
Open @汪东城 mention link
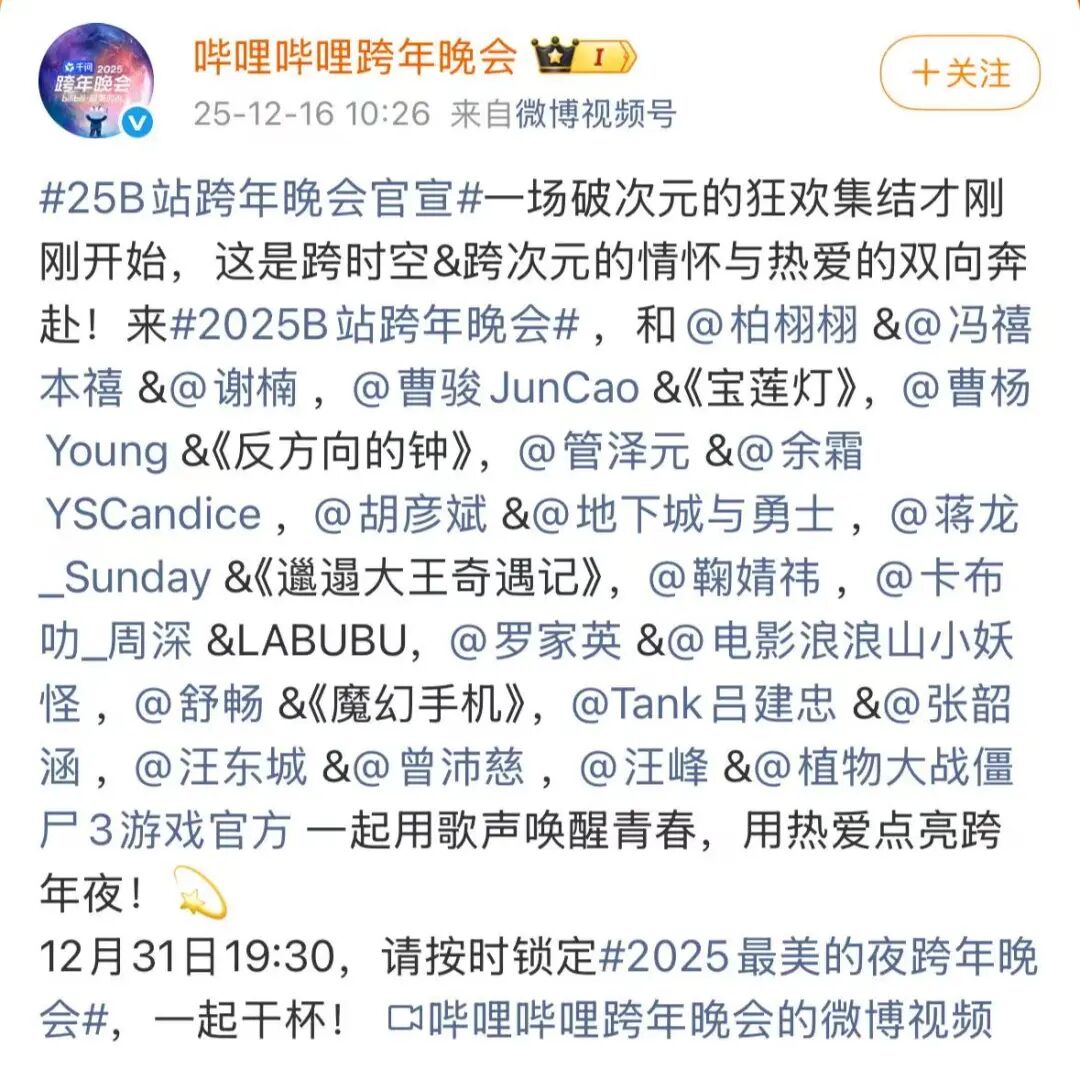pos(222,768)
